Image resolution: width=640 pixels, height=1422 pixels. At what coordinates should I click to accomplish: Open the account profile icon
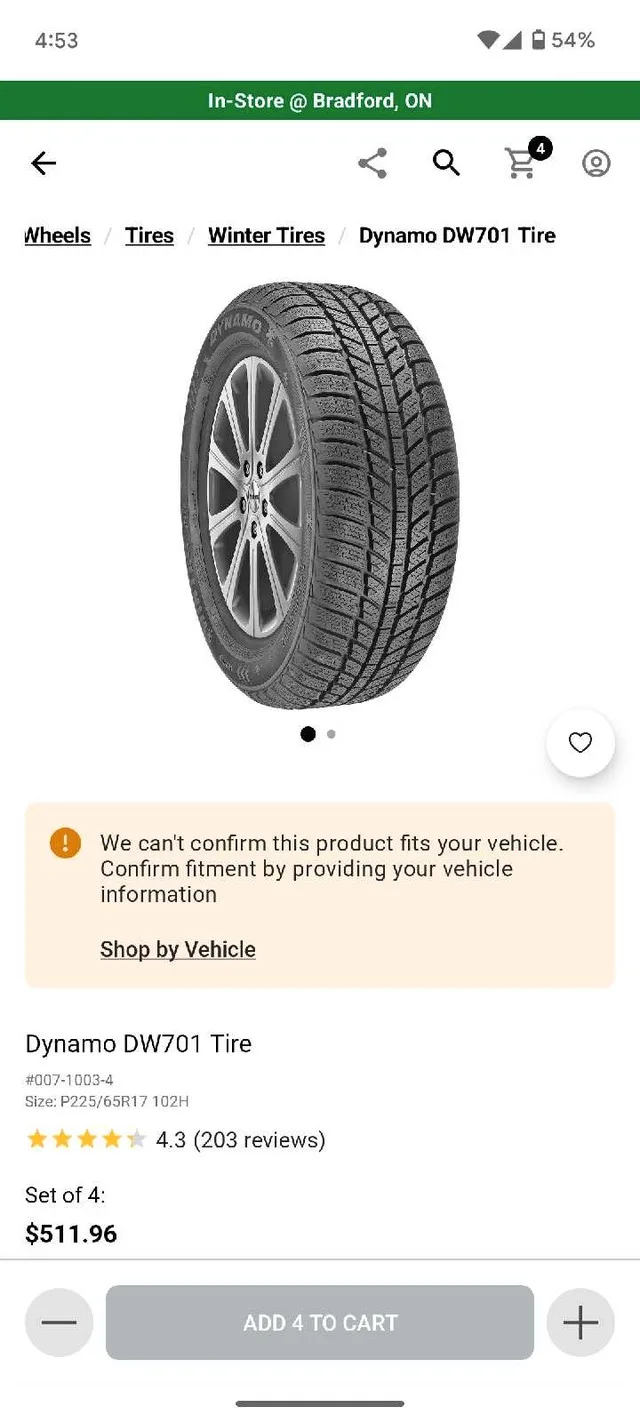click(x=596, y=163)
